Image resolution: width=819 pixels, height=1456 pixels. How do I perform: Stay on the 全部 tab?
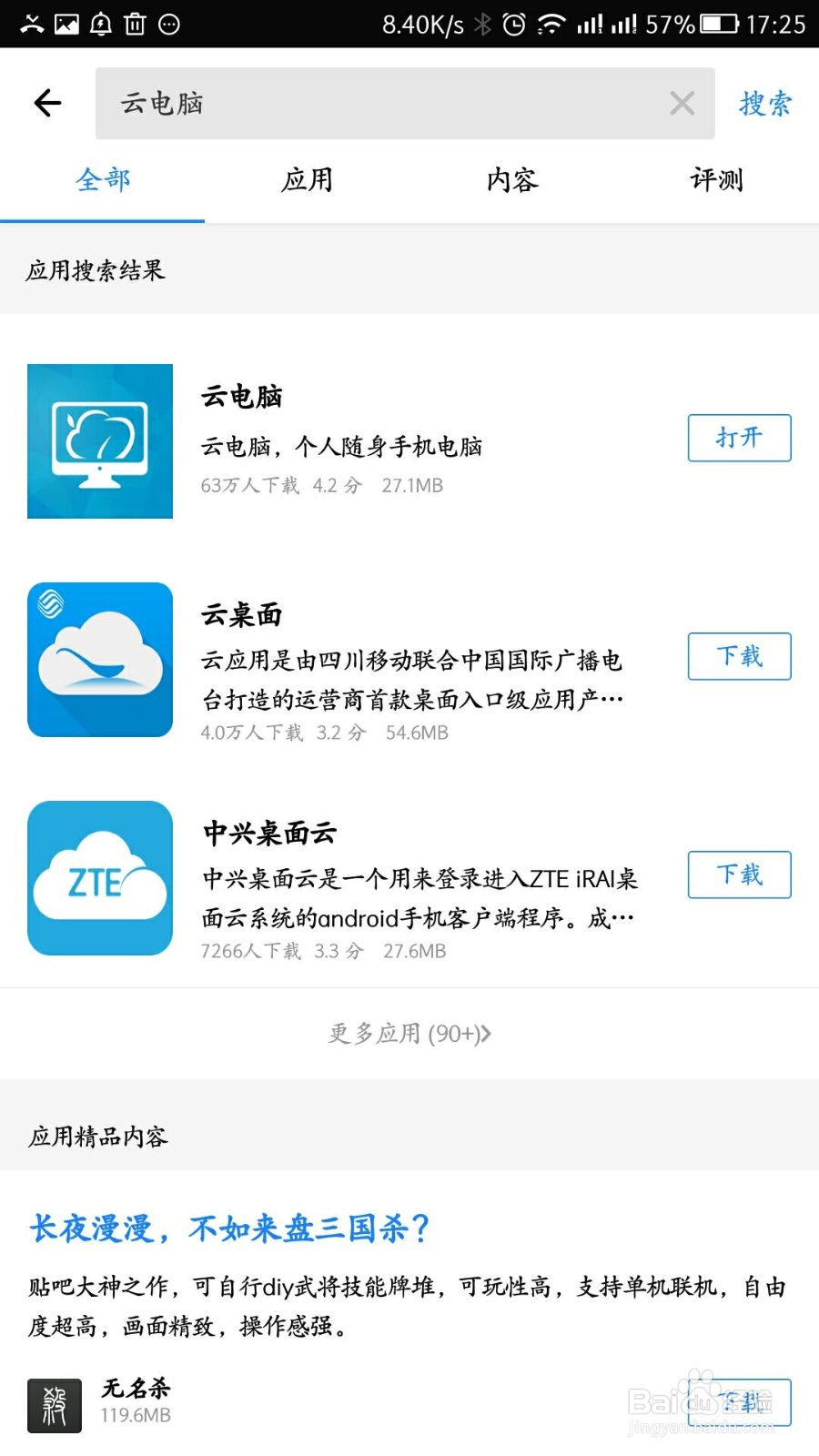pyautogui.click(x=103, y=180)
